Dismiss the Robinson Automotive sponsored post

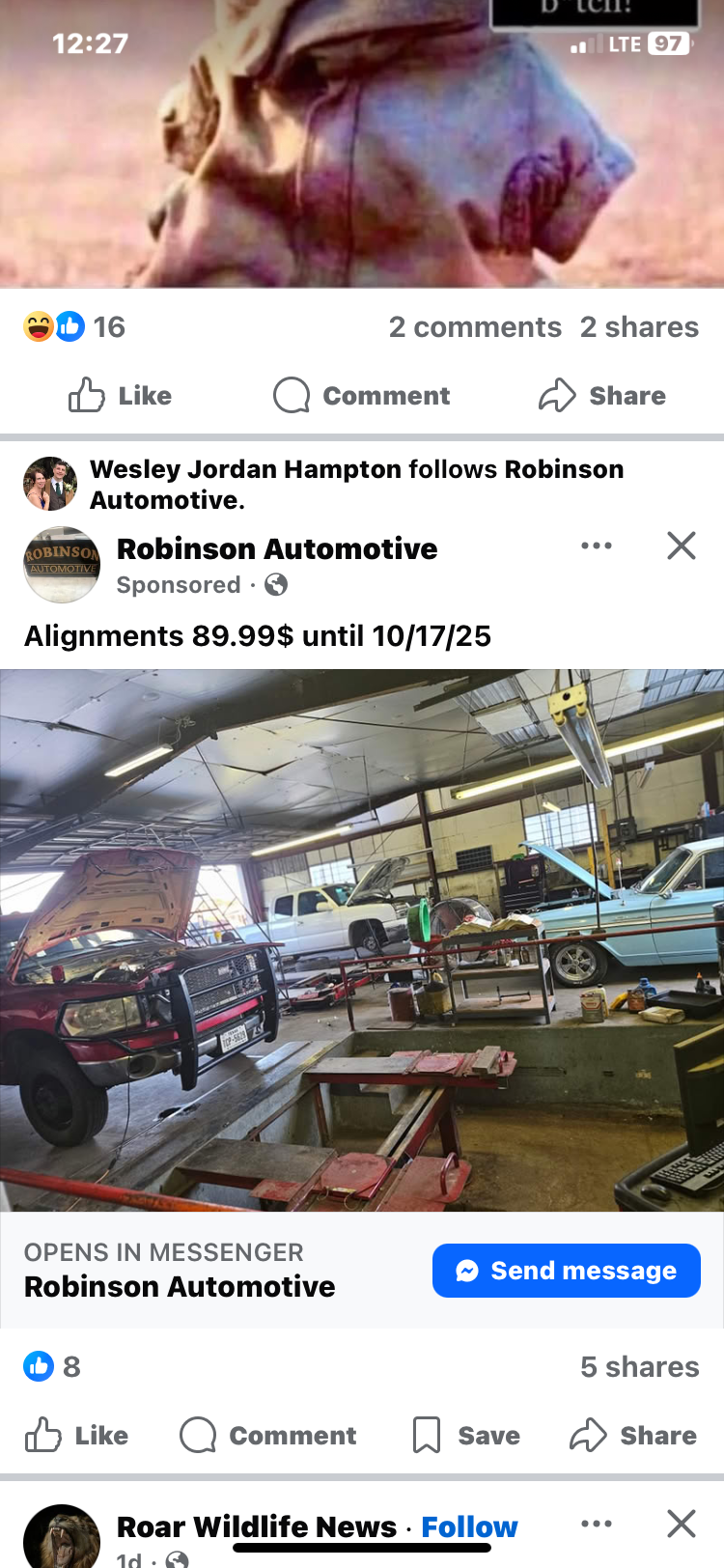(682, 546)
